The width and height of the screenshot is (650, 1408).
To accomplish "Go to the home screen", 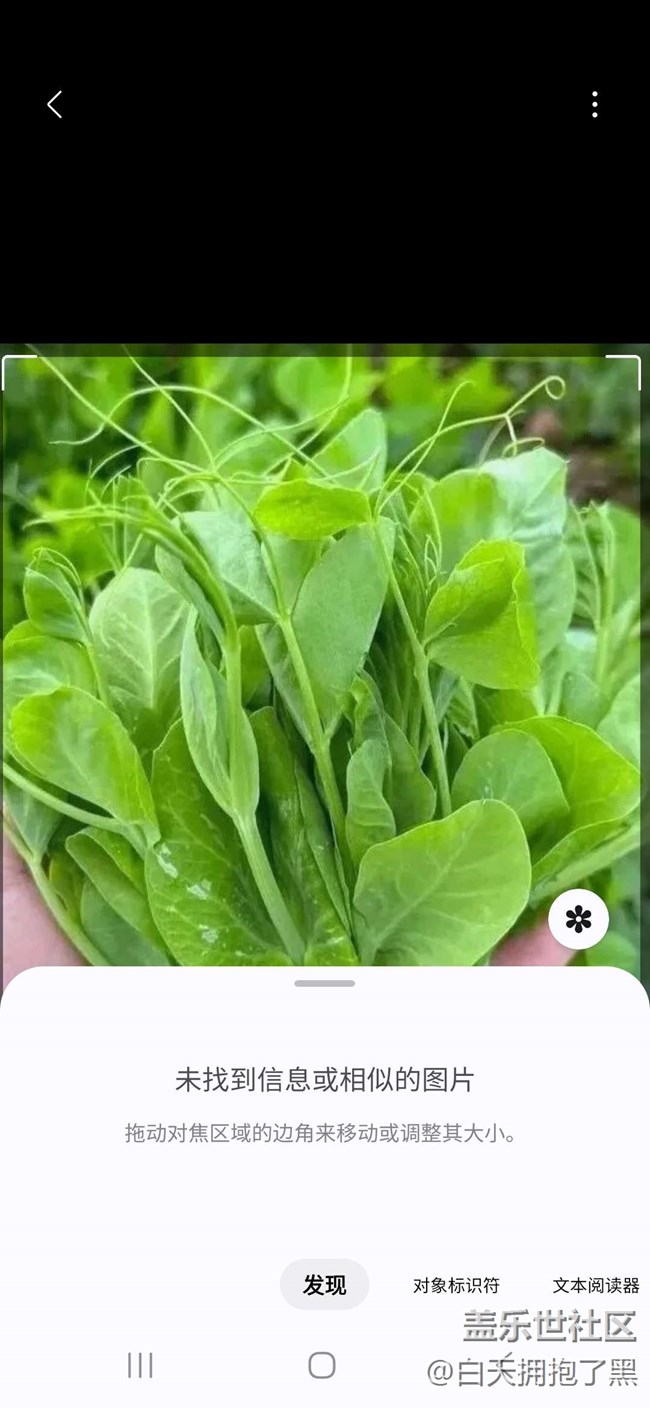I will pyautogui.click(x=322, y=1365).
